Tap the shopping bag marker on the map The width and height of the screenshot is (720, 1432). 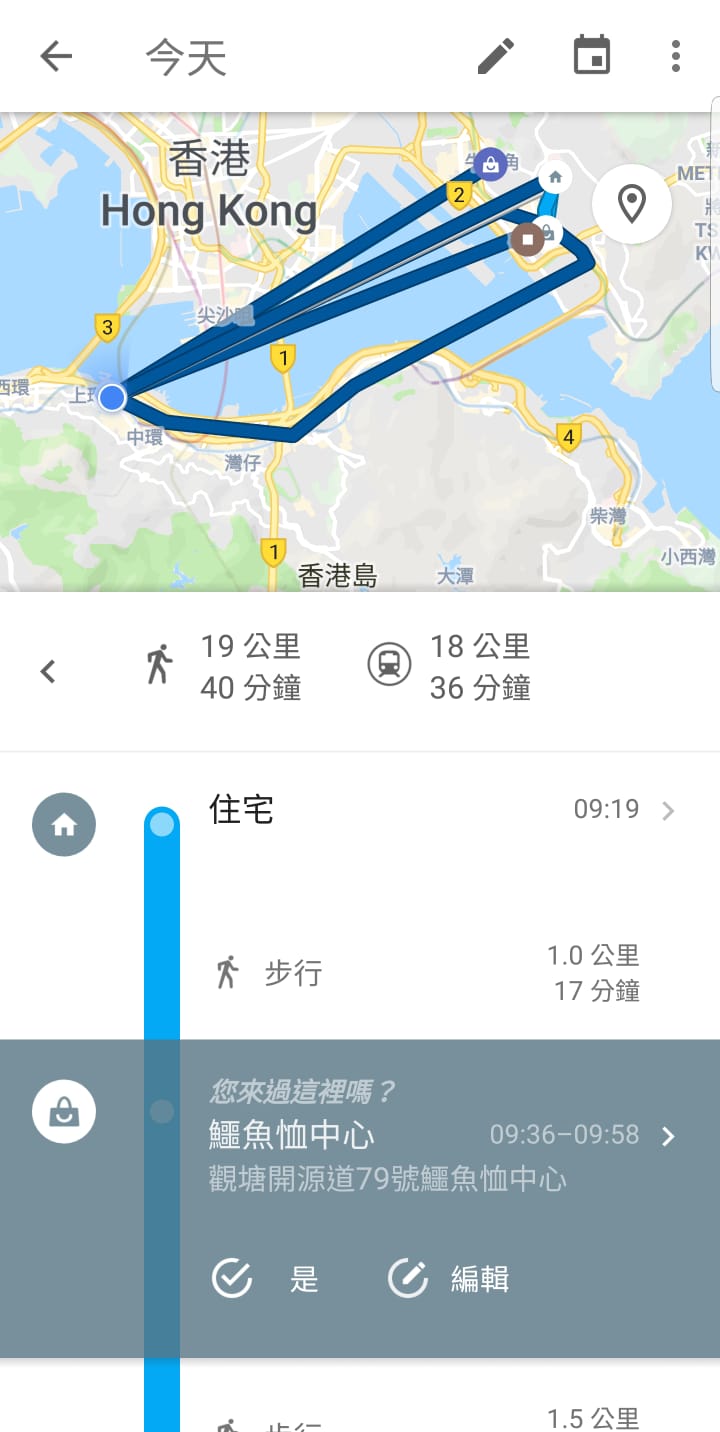(490, 164)
